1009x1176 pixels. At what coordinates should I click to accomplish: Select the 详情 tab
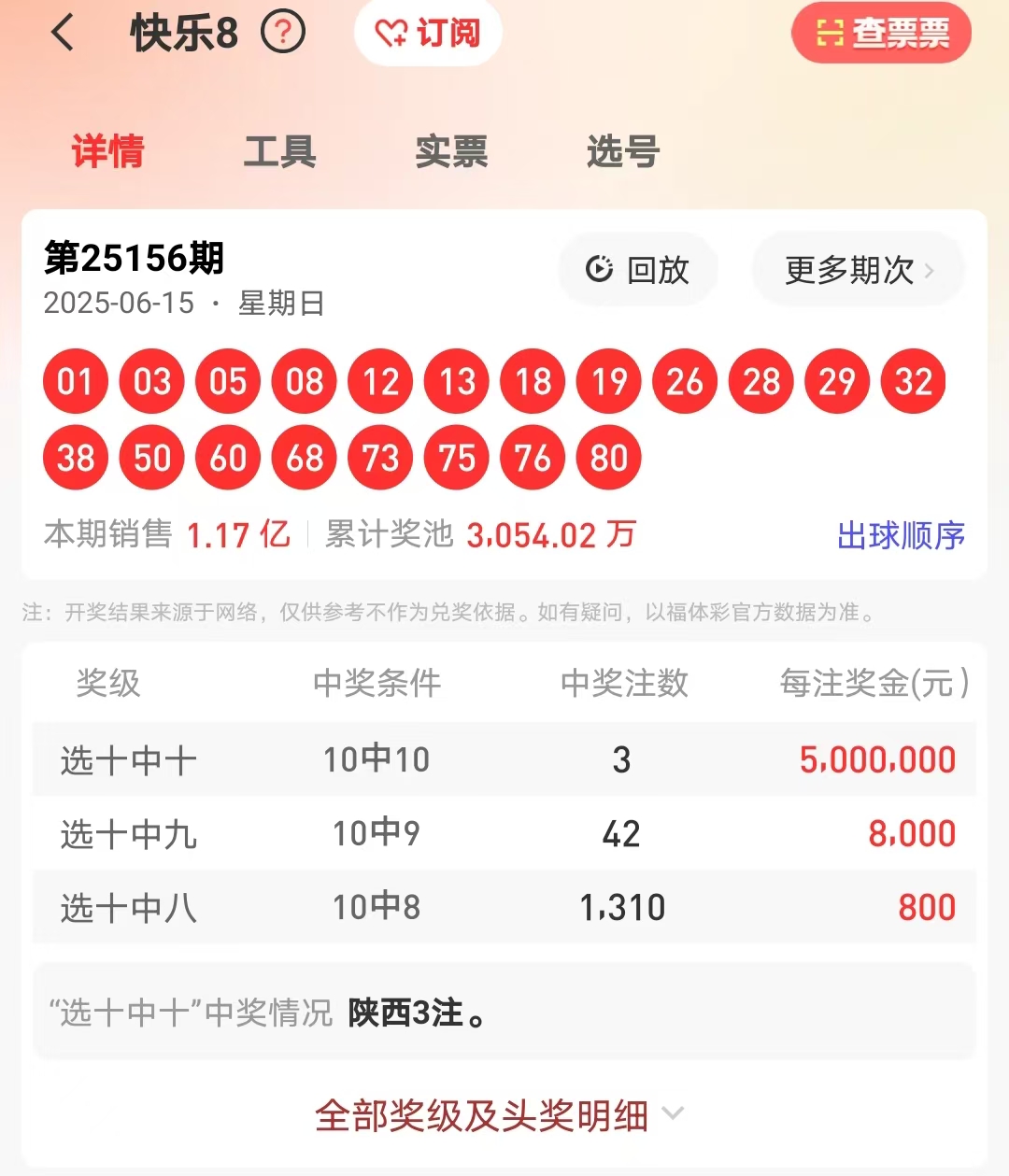pyautogui.click(x=108, y=151)
